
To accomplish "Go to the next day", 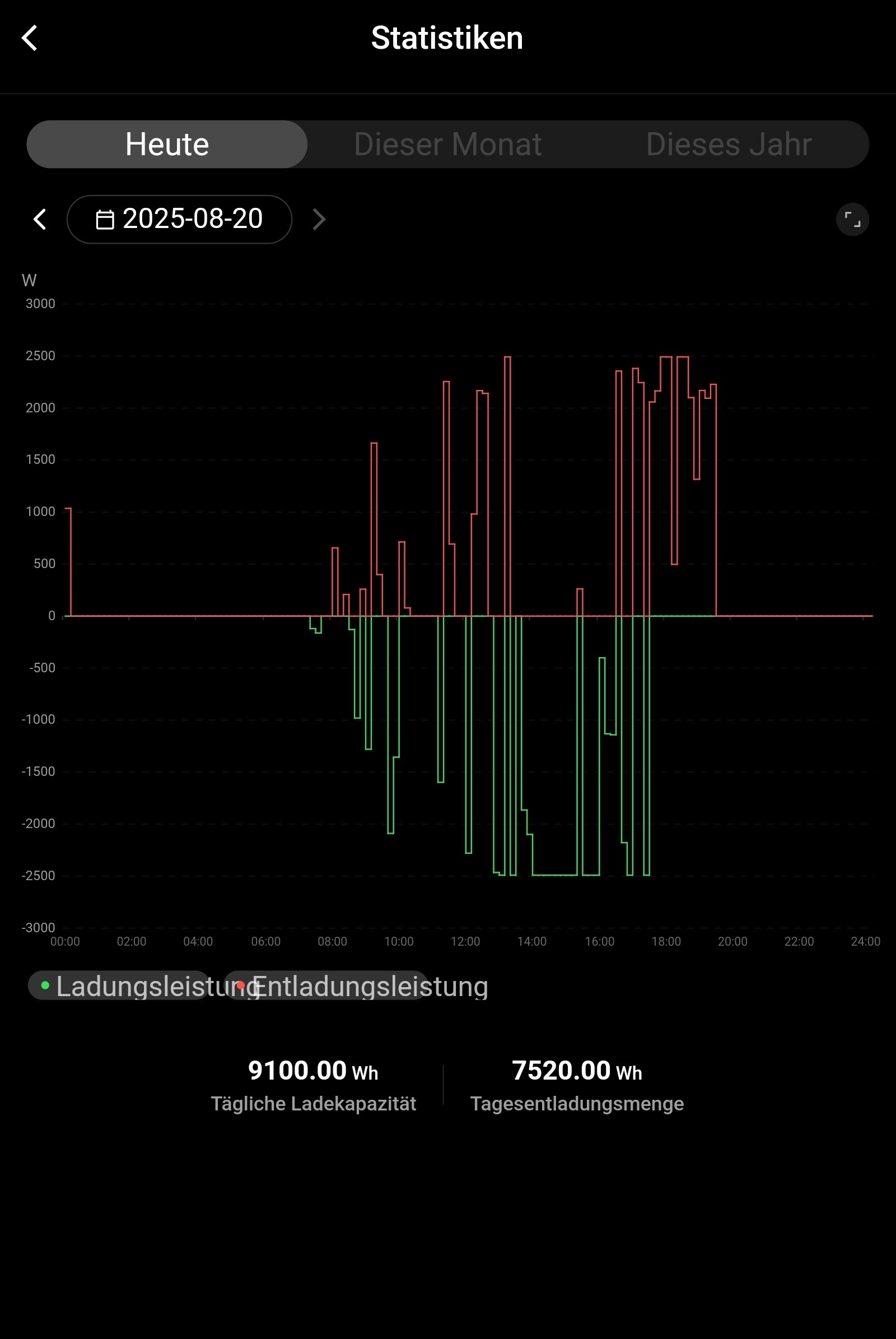I will point(319,220).
